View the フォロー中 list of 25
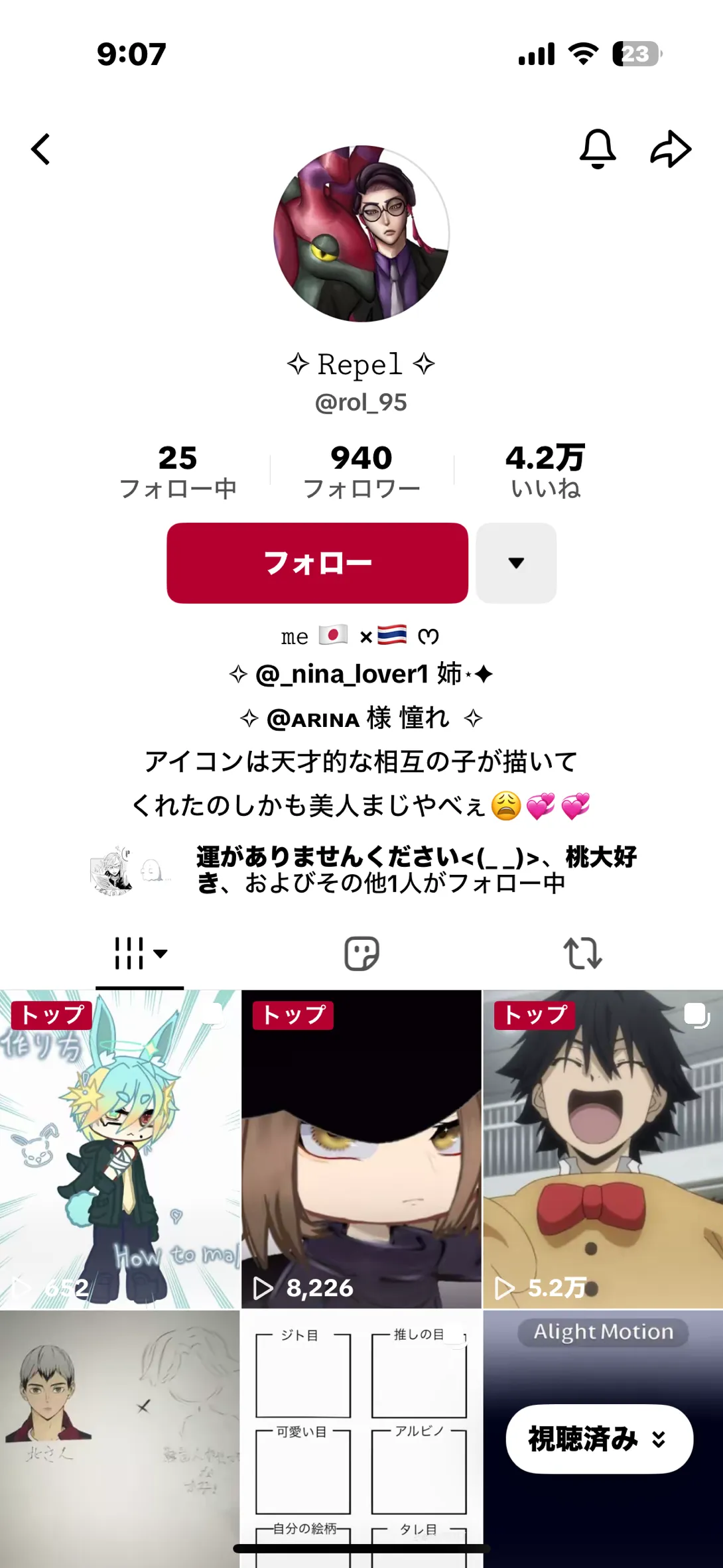This screenshot has height=1568, width=723. click(178, 471)
